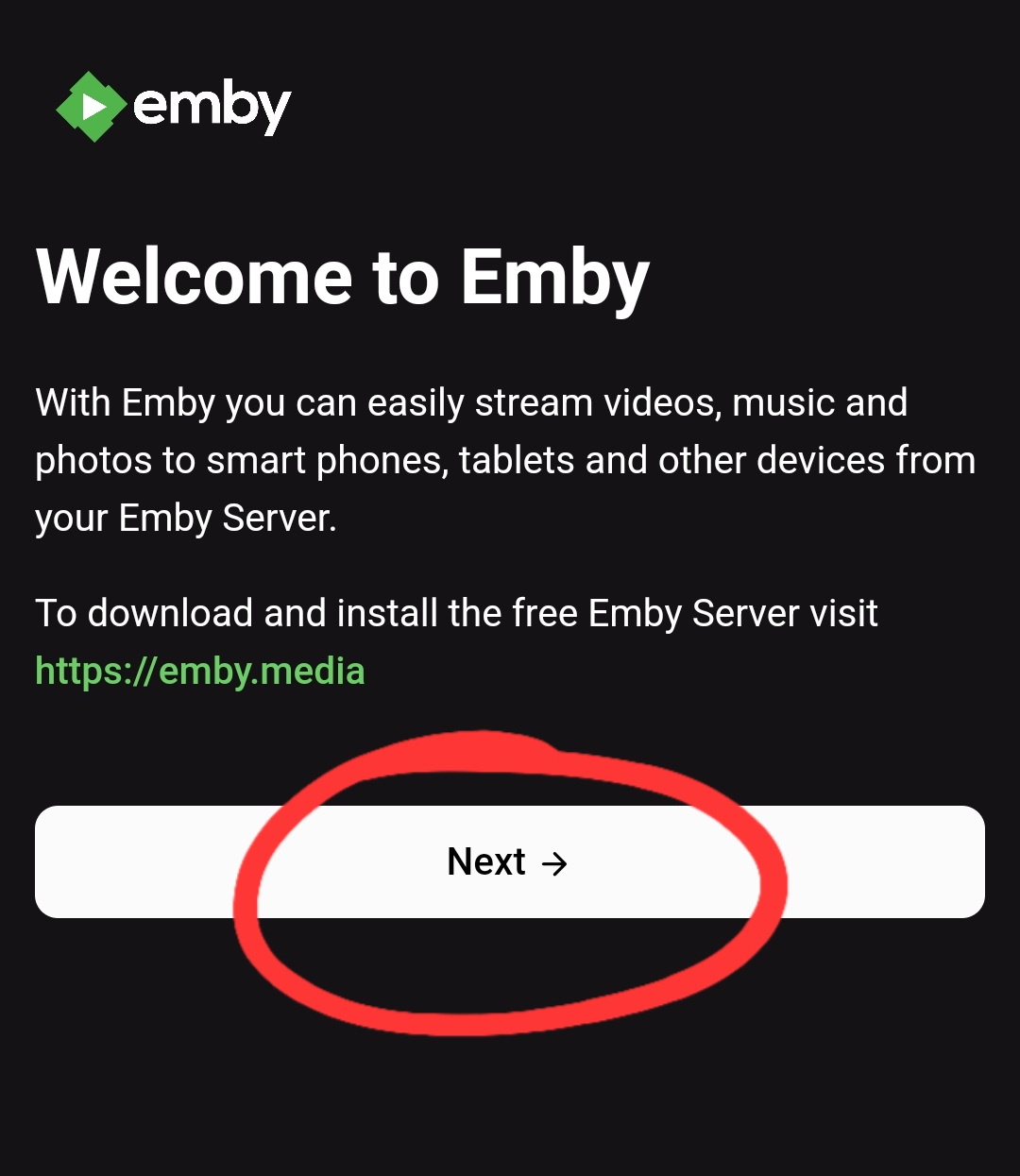Open the https://emby.media link
This screenshot has width=1020, height=1176.
coord(200,672)
